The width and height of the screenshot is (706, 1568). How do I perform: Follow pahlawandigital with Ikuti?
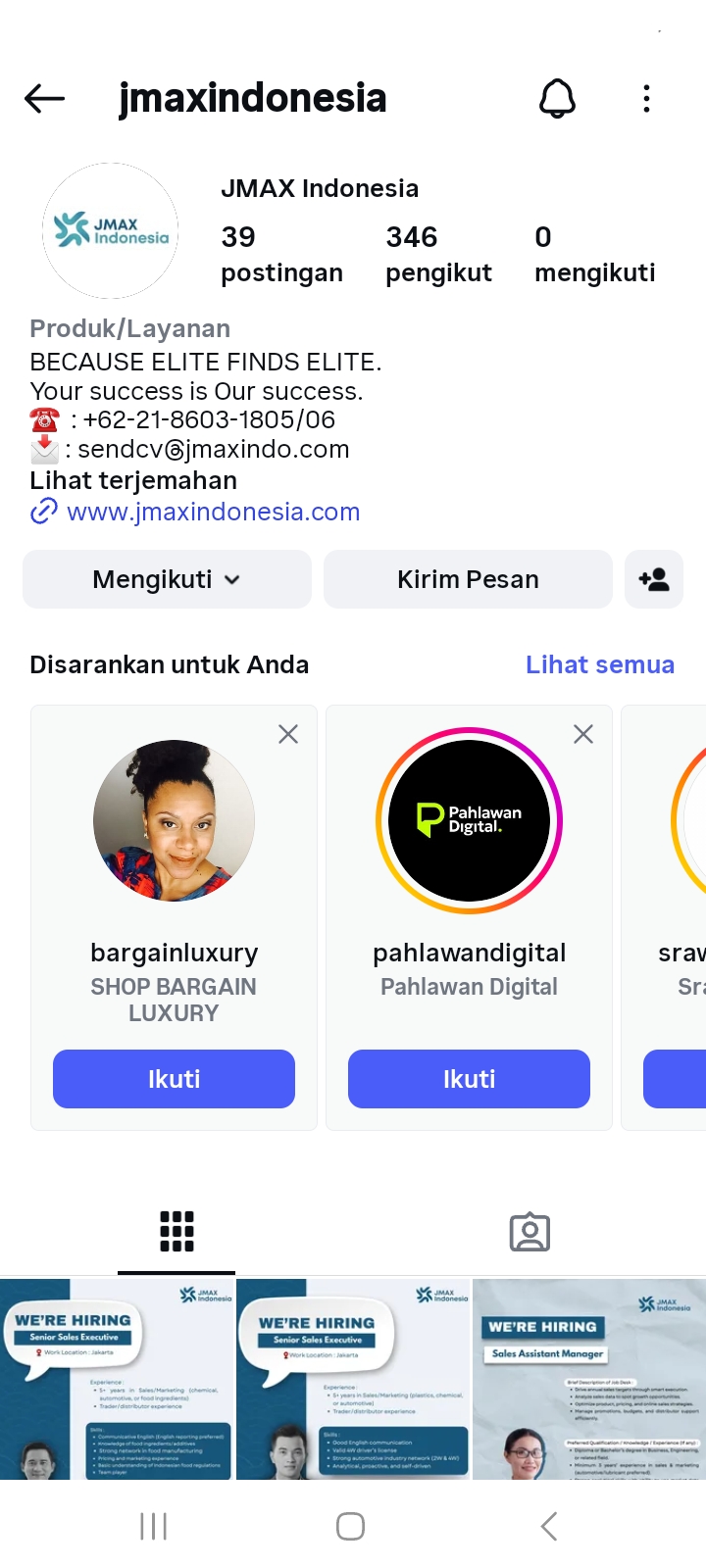[x=469, y=1079]
